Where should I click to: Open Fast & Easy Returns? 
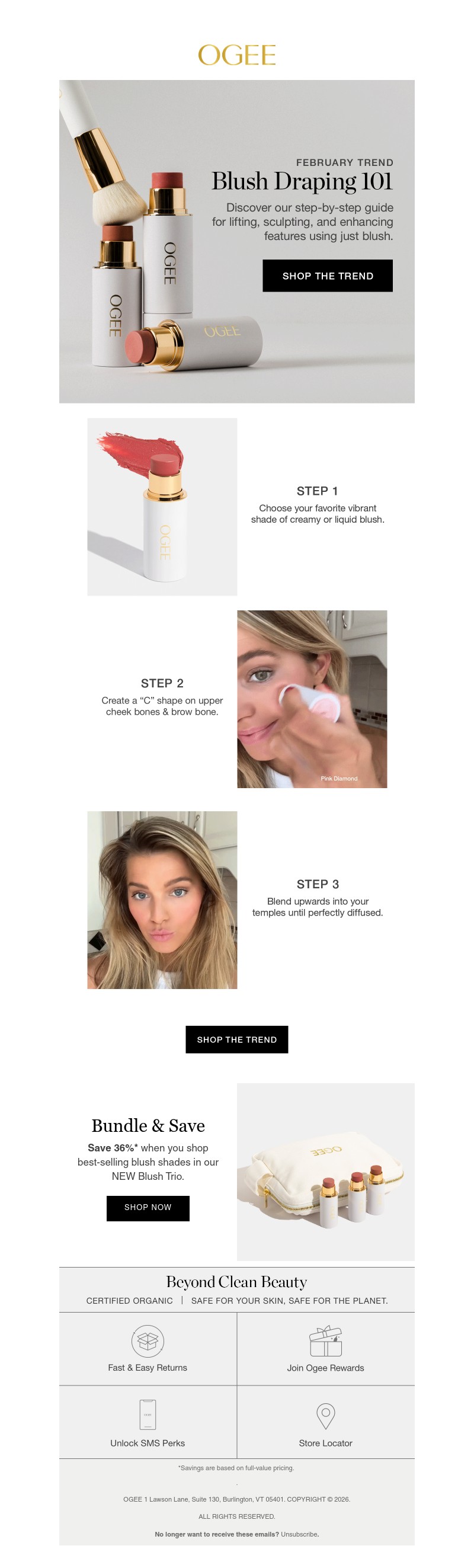pyautogui.click(x=148, y=1349)
